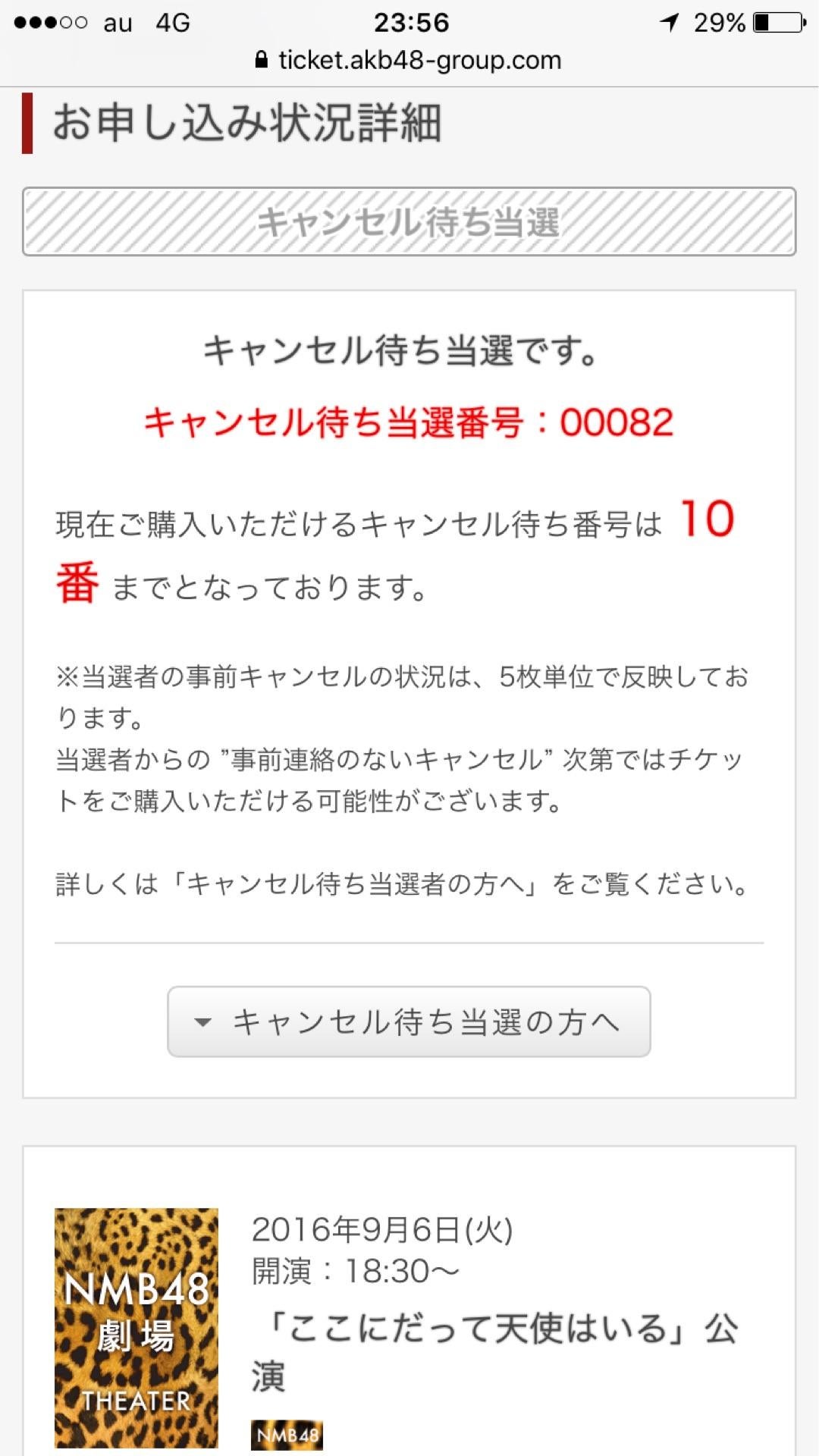Image resolution: width=819 pixels, height=1456 pixels.
Task: Expand the キャンセル待ち当選の方へ section
Action: click(x=409, y=1021)
